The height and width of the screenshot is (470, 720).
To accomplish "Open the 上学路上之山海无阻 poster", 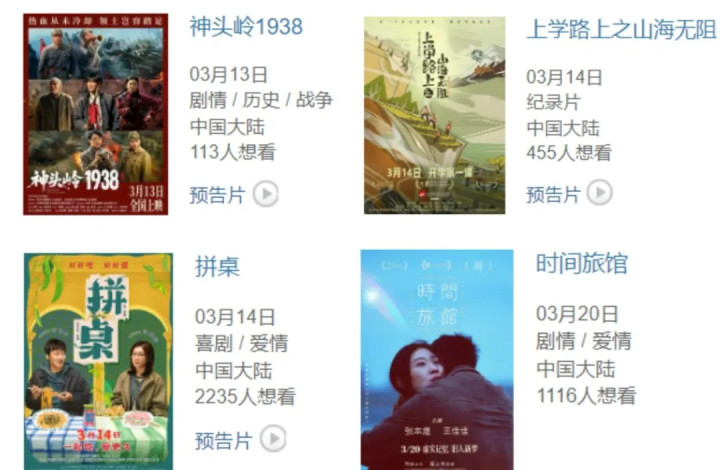I will tap(434, 115).
